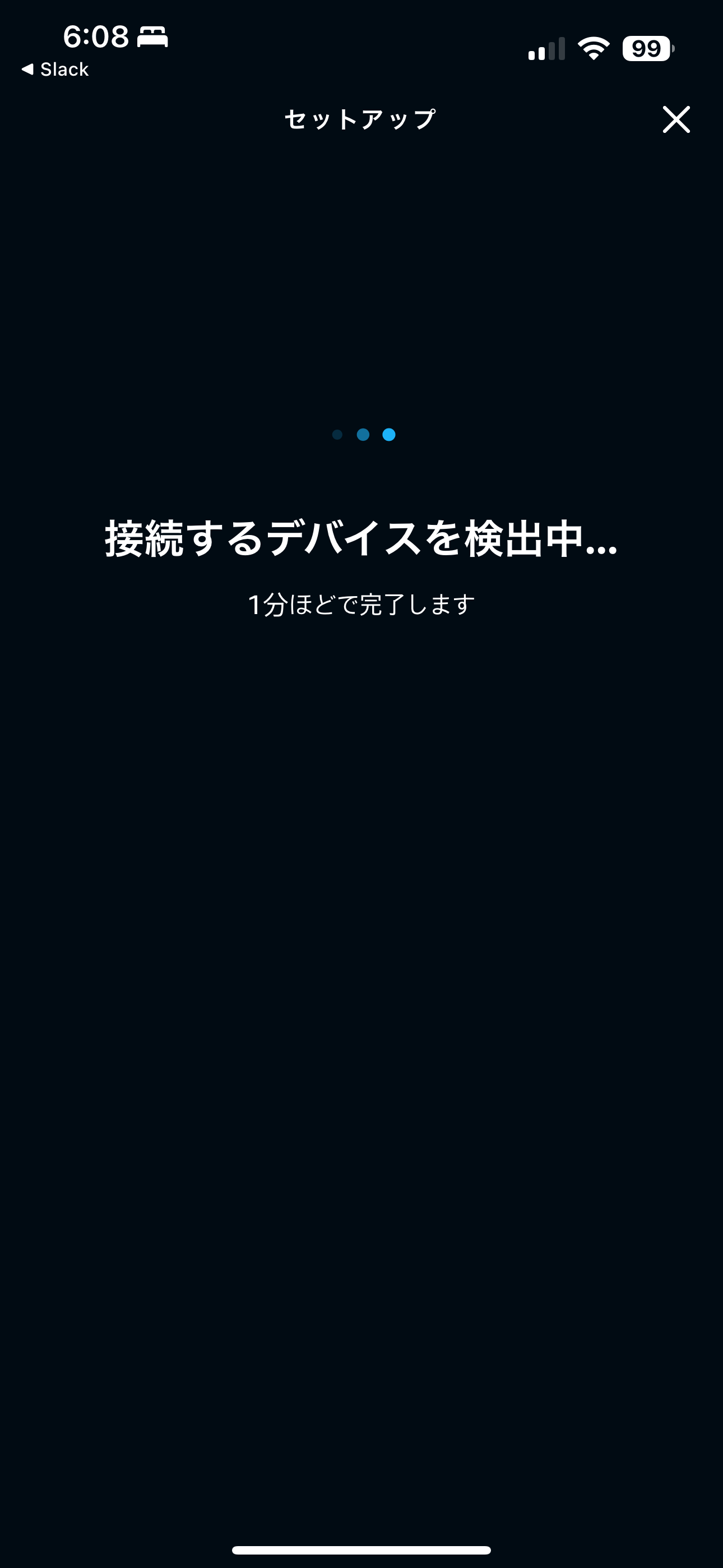Tap the back chevron beside the Slack label

[x=26, y=69]
